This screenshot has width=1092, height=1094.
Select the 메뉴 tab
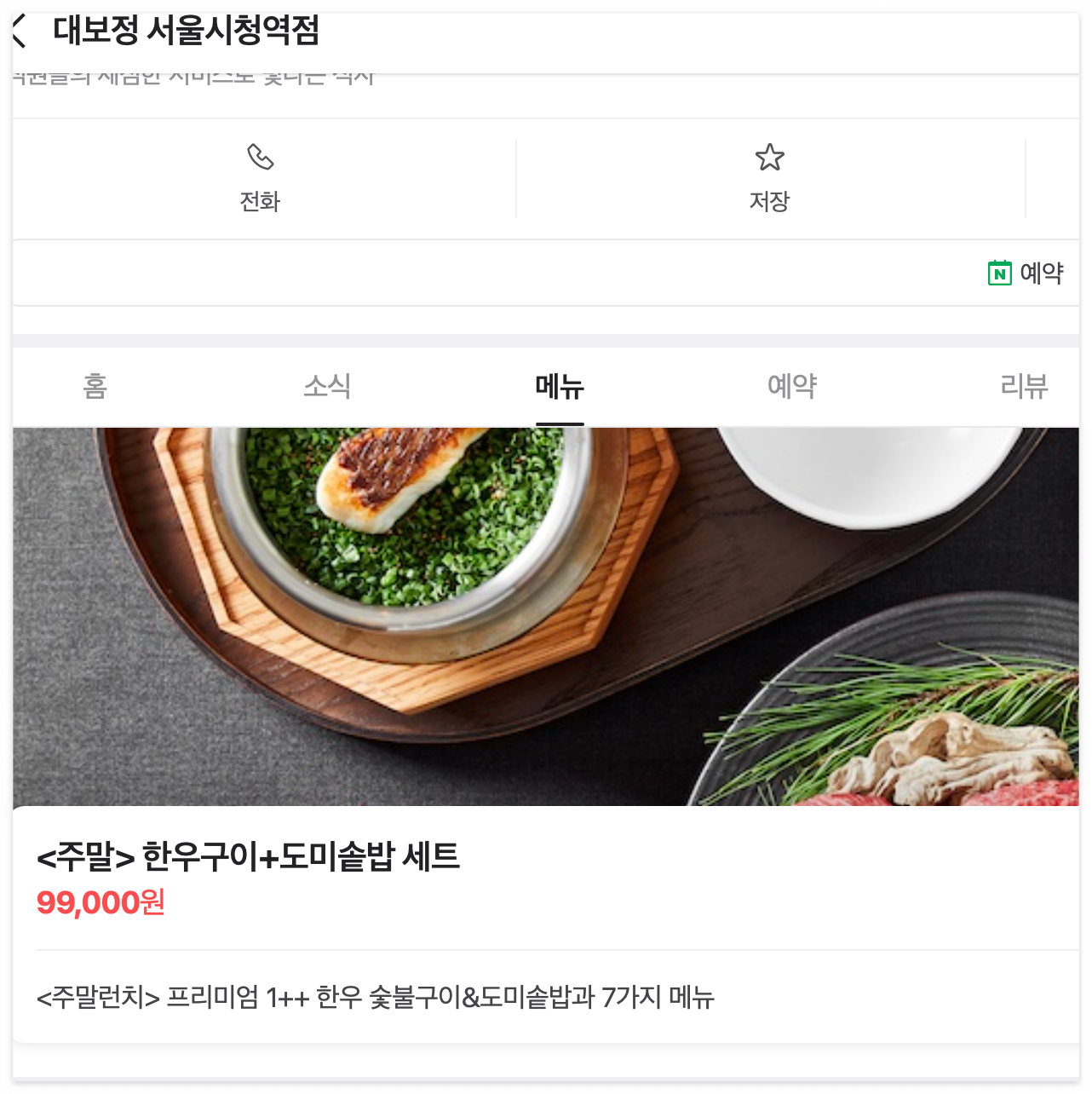[x=560, y=387]
